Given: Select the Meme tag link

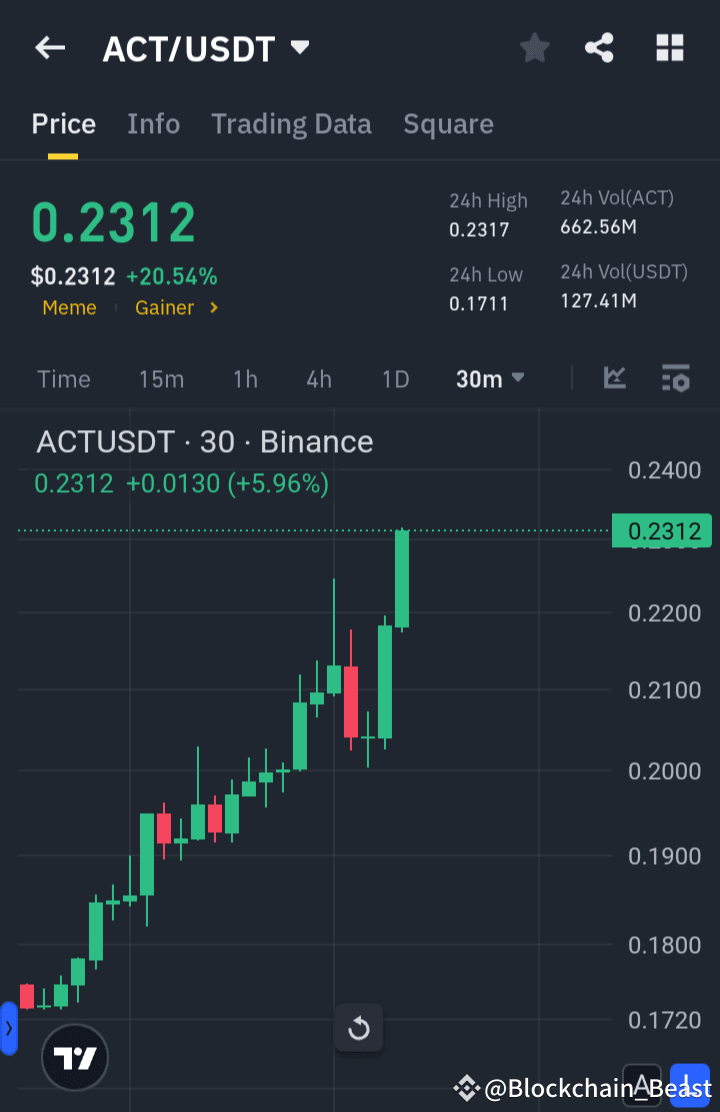Looking at the screenshot, I should click(69, 308).
